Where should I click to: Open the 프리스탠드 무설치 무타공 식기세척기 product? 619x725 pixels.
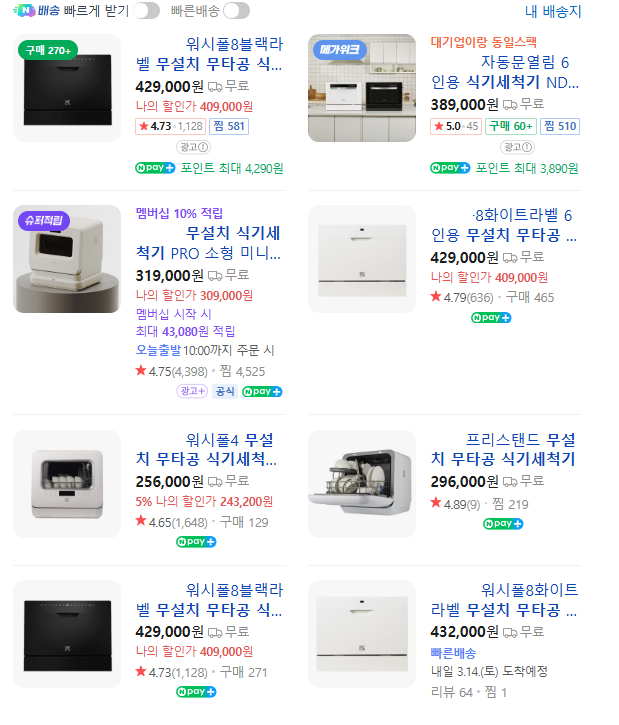pyautogui.click(x=503, y=449)
